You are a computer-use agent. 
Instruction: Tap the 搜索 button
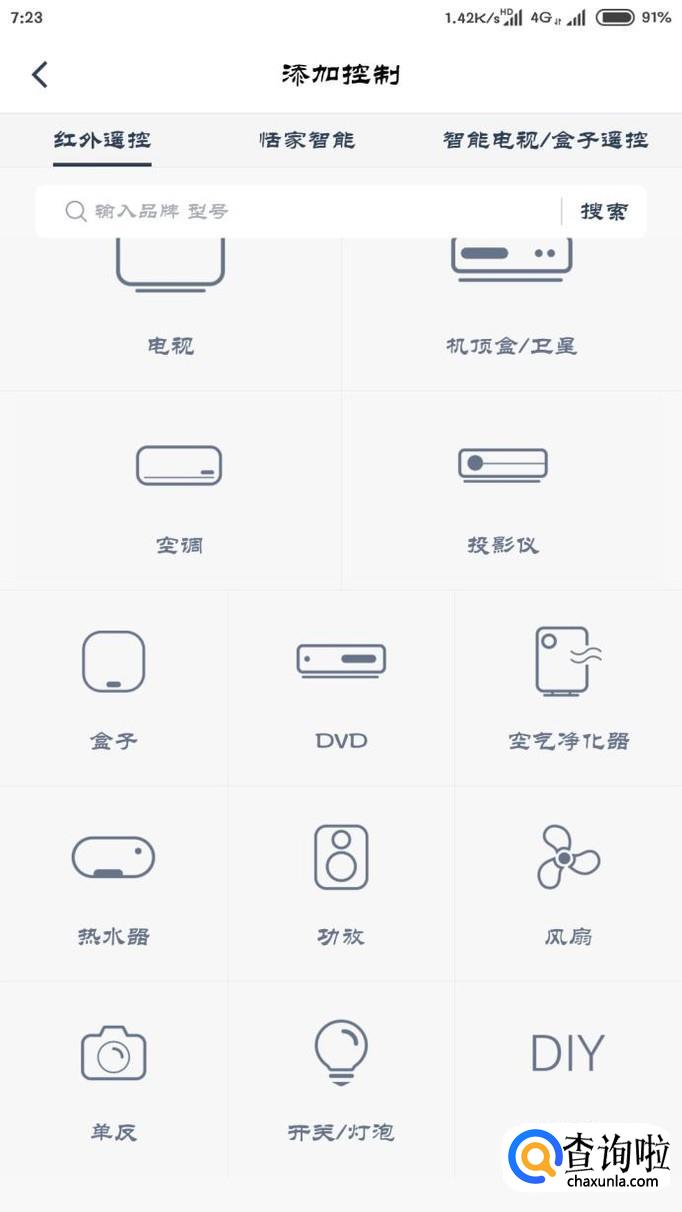604,211
